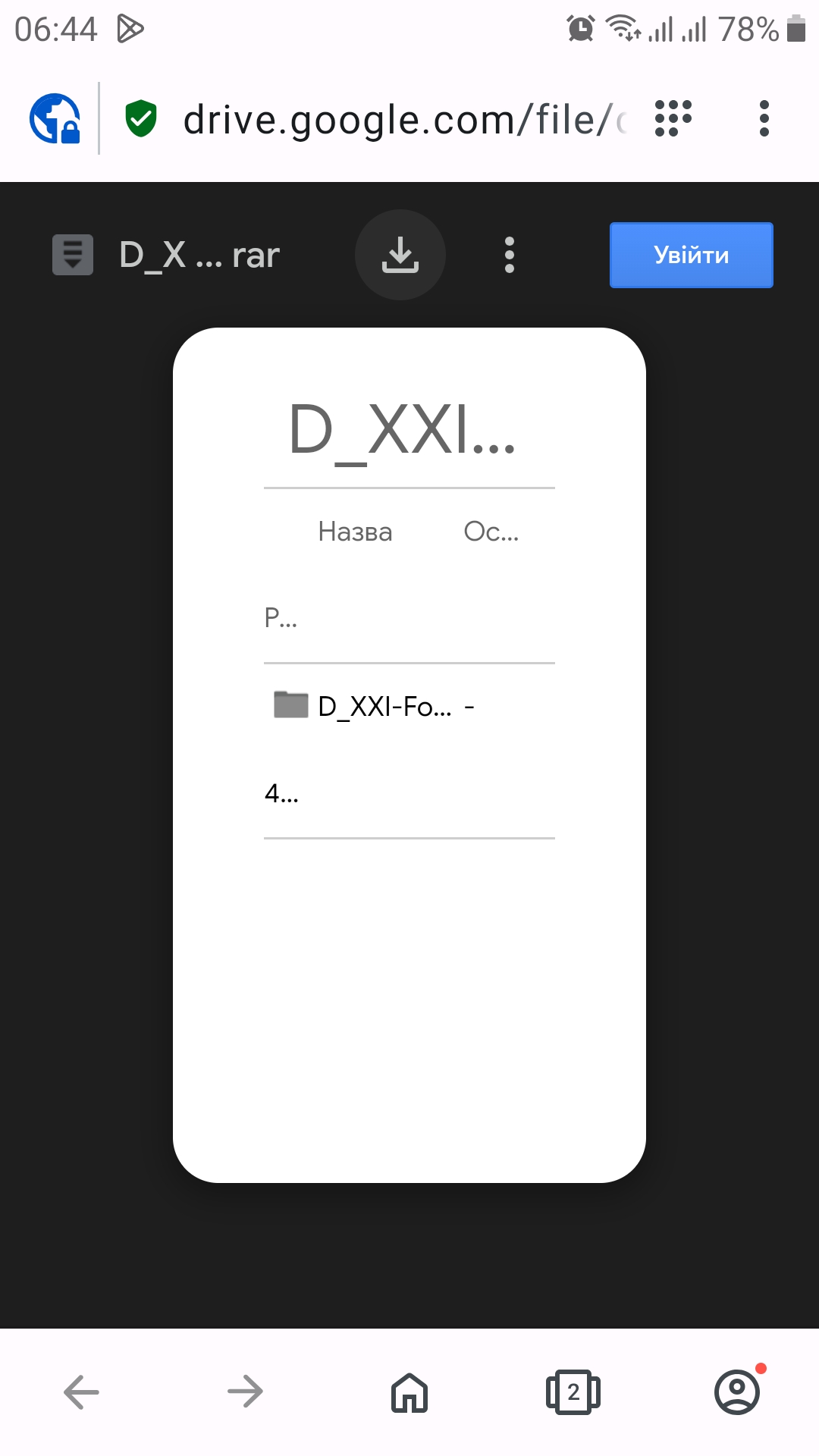Show the two open tabs
This screenshot has height=1456, width=819.
(573, 1392)
